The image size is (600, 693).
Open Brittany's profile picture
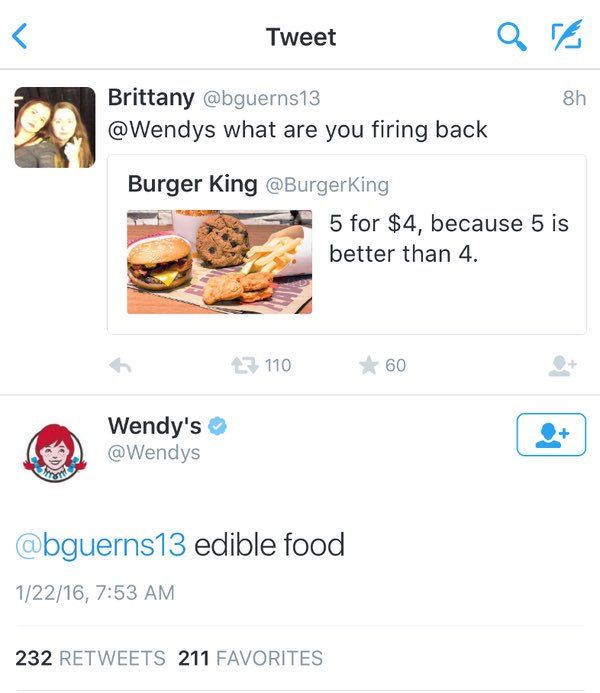point(54,127)
